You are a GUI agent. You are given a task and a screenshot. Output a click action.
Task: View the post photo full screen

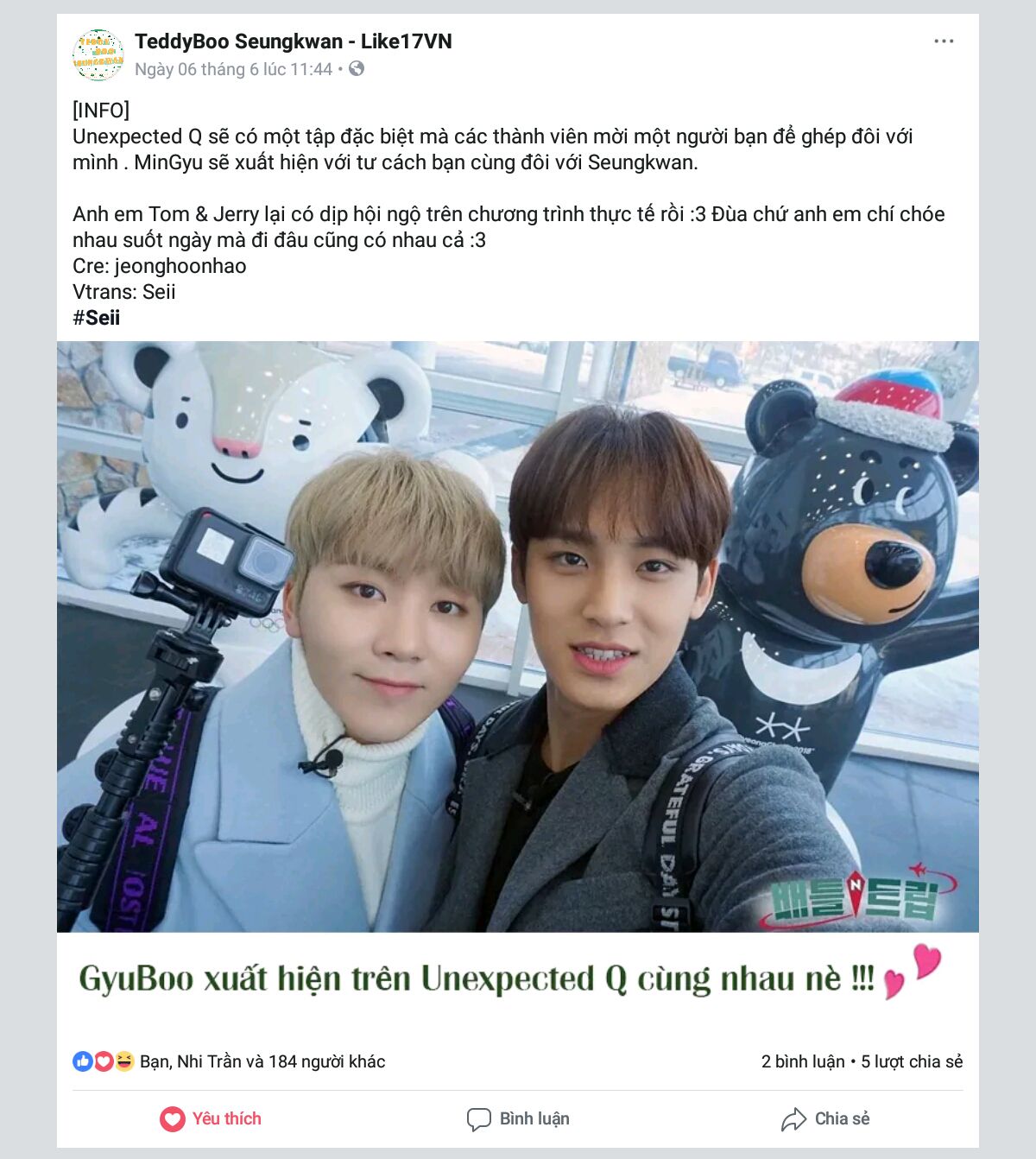pyautogui.click(x=518, y=636)
